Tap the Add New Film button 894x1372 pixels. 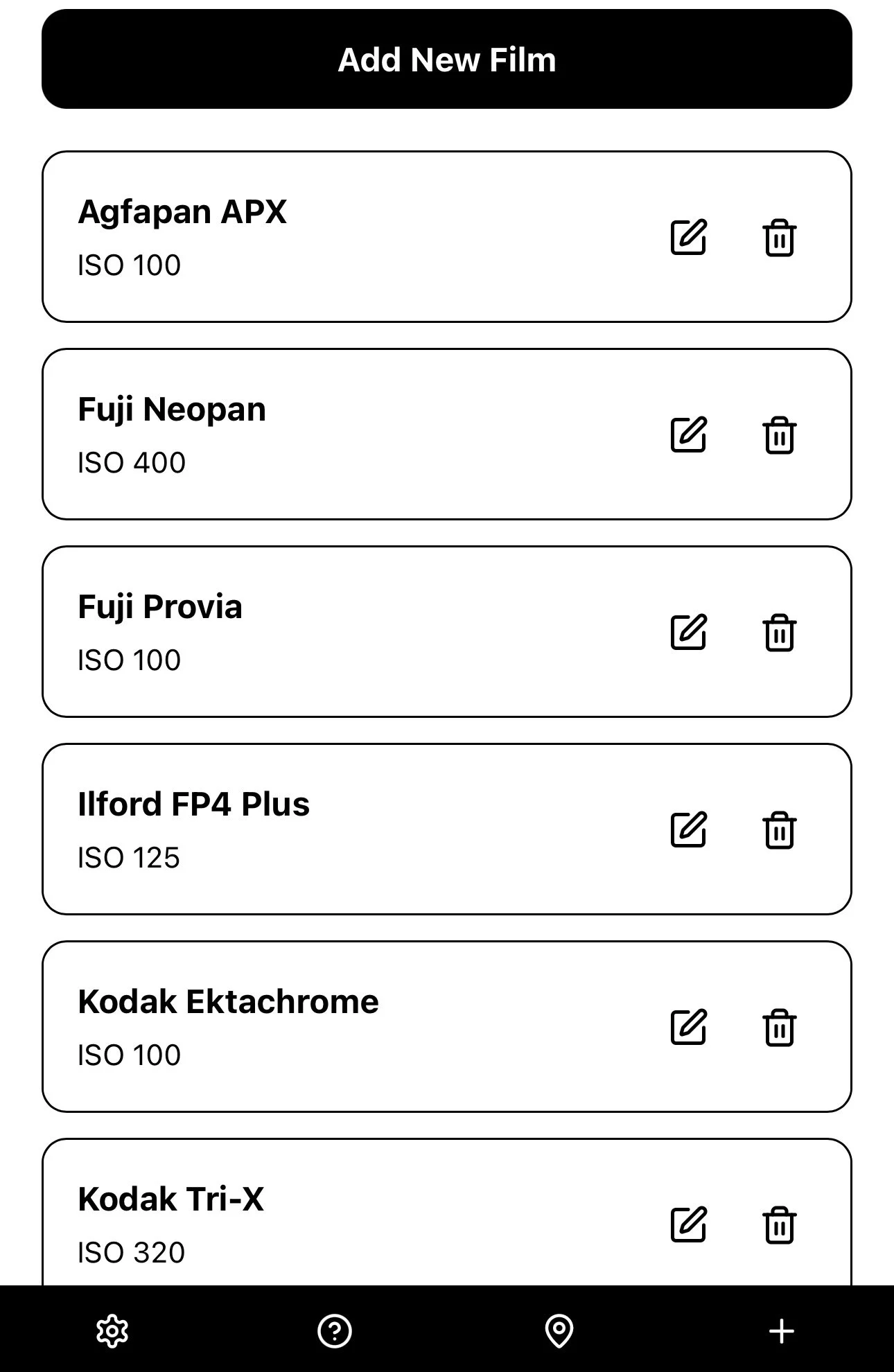pyautogui.click(x=447, y=59)
